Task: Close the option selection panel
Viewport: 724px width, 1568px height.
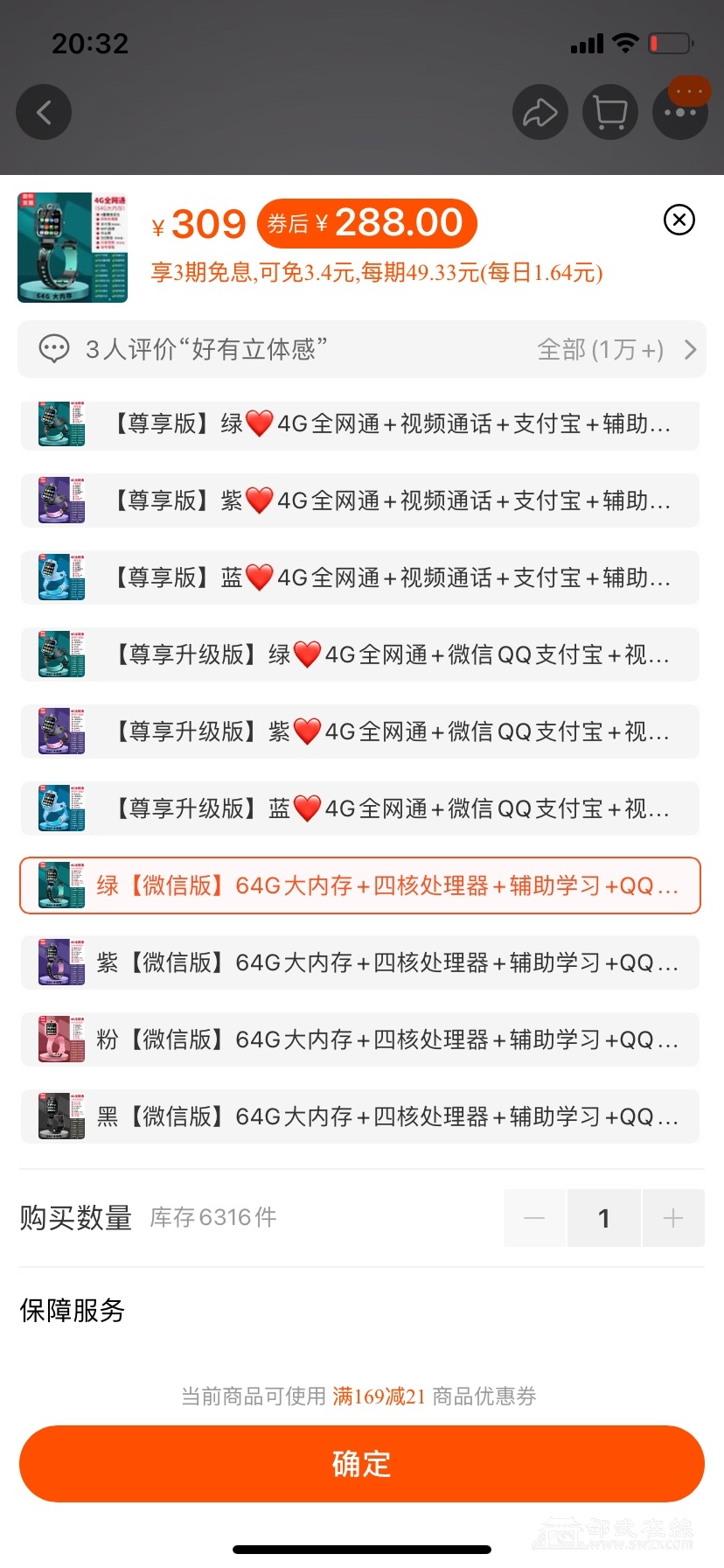Action: coord(679,220)
